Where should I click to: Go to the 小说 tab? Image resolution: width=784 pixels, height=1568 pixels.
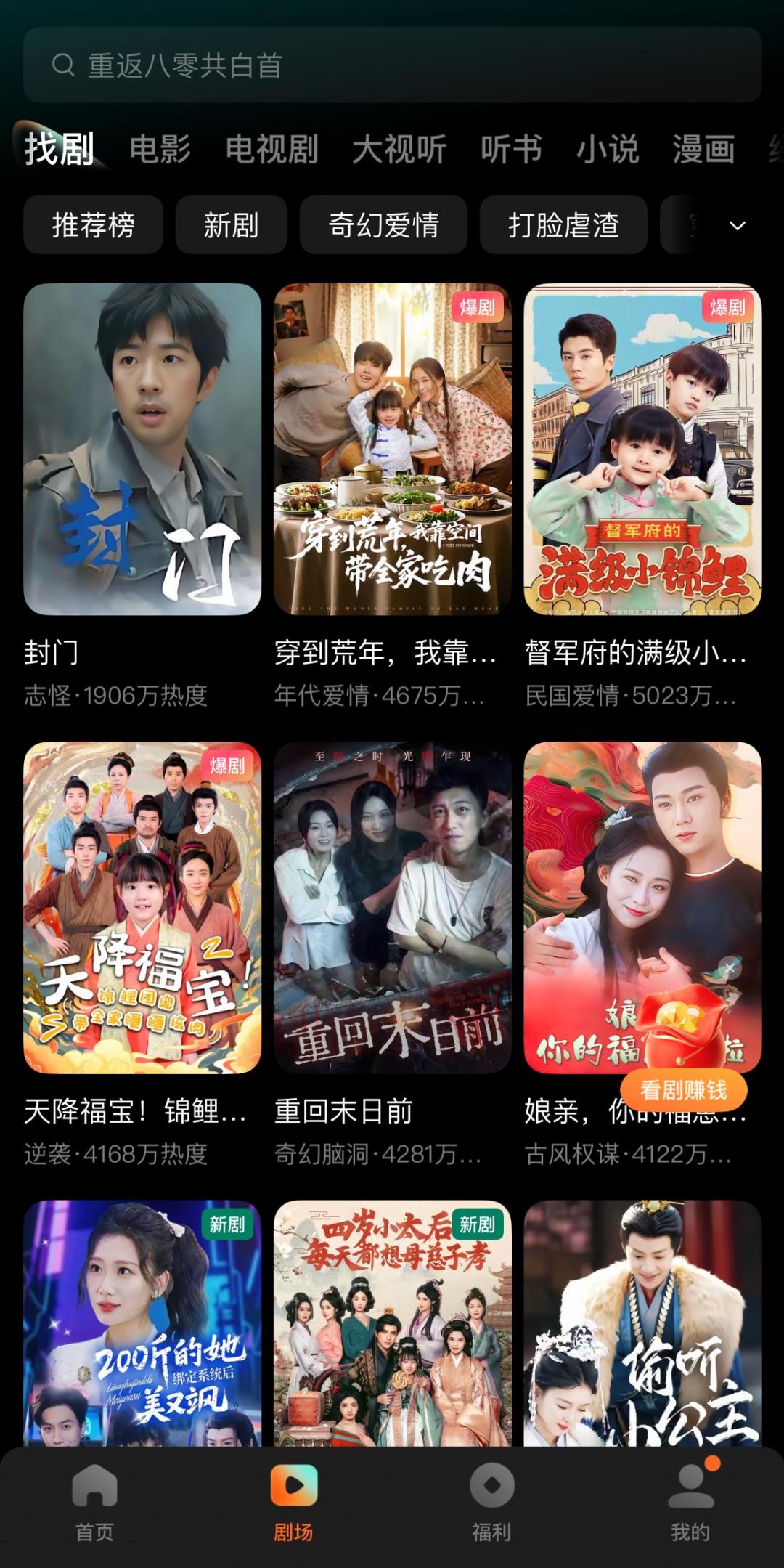607,150
